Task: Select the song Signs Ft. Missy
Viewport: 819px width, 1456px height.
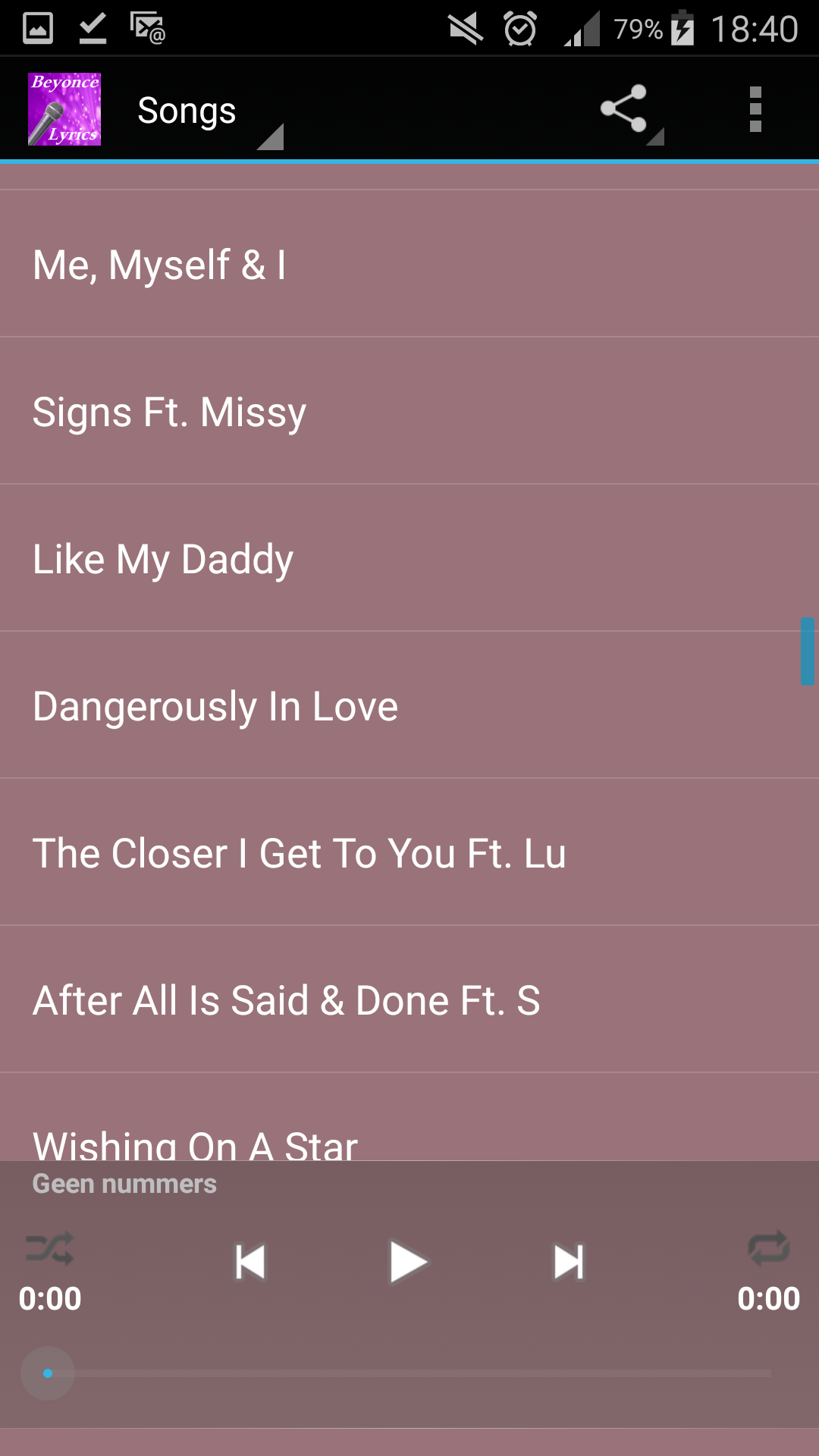Action: tap(409, 411)
